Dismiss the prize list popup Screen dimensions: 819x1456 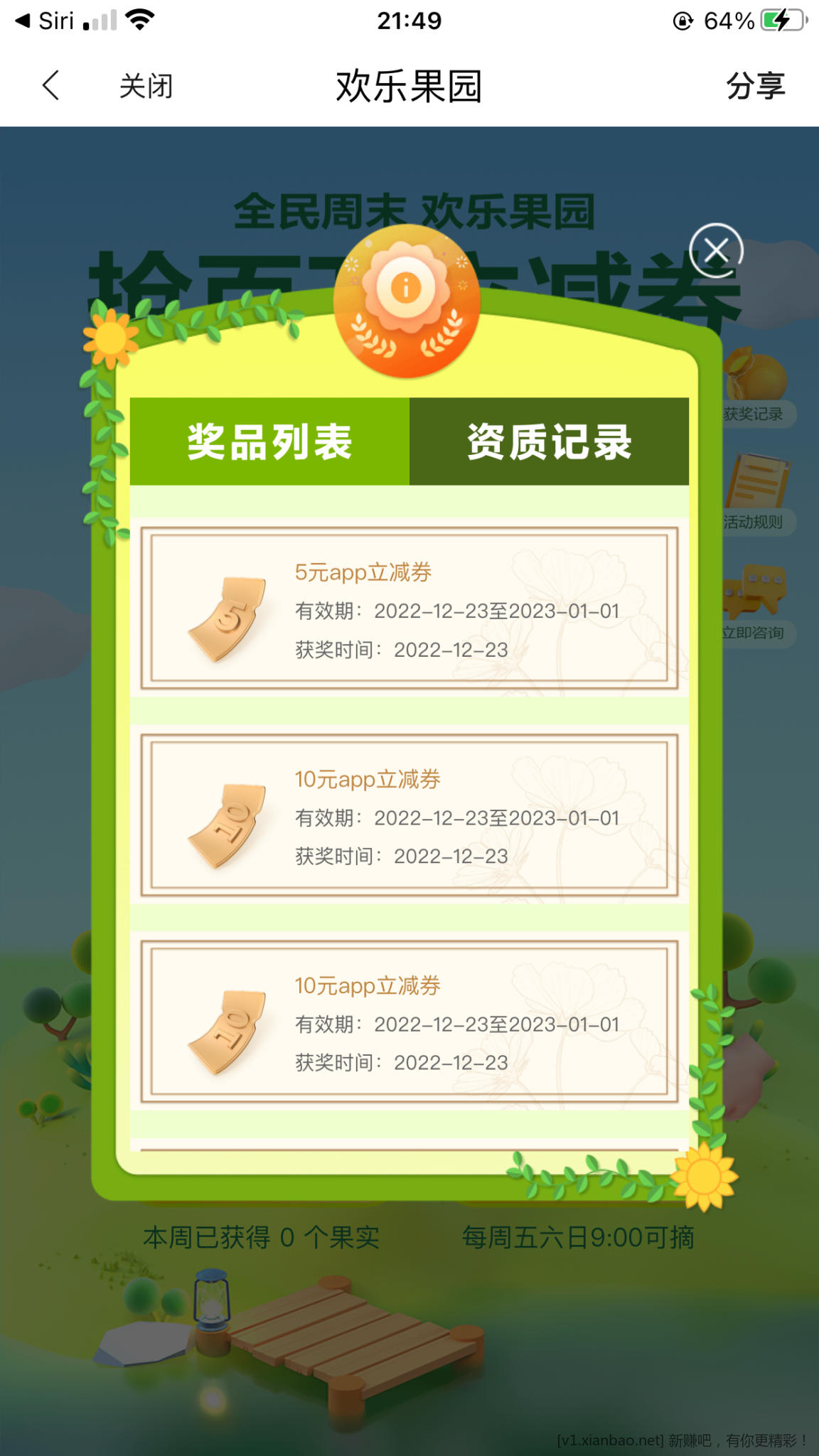click(x=716, y=250)
